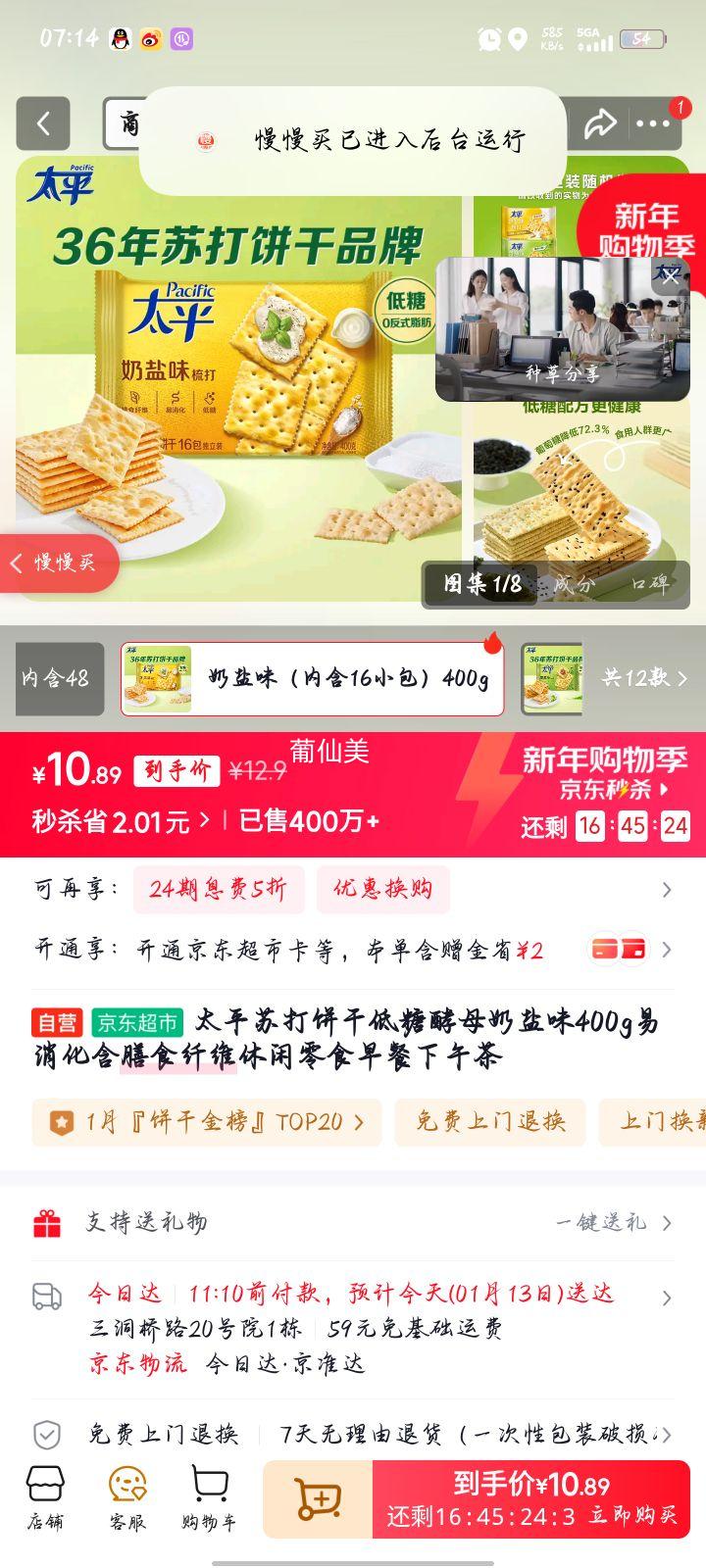Switch to the 口碑 tab
Viewport: 706px width, 1568px height.
[648, 581]
